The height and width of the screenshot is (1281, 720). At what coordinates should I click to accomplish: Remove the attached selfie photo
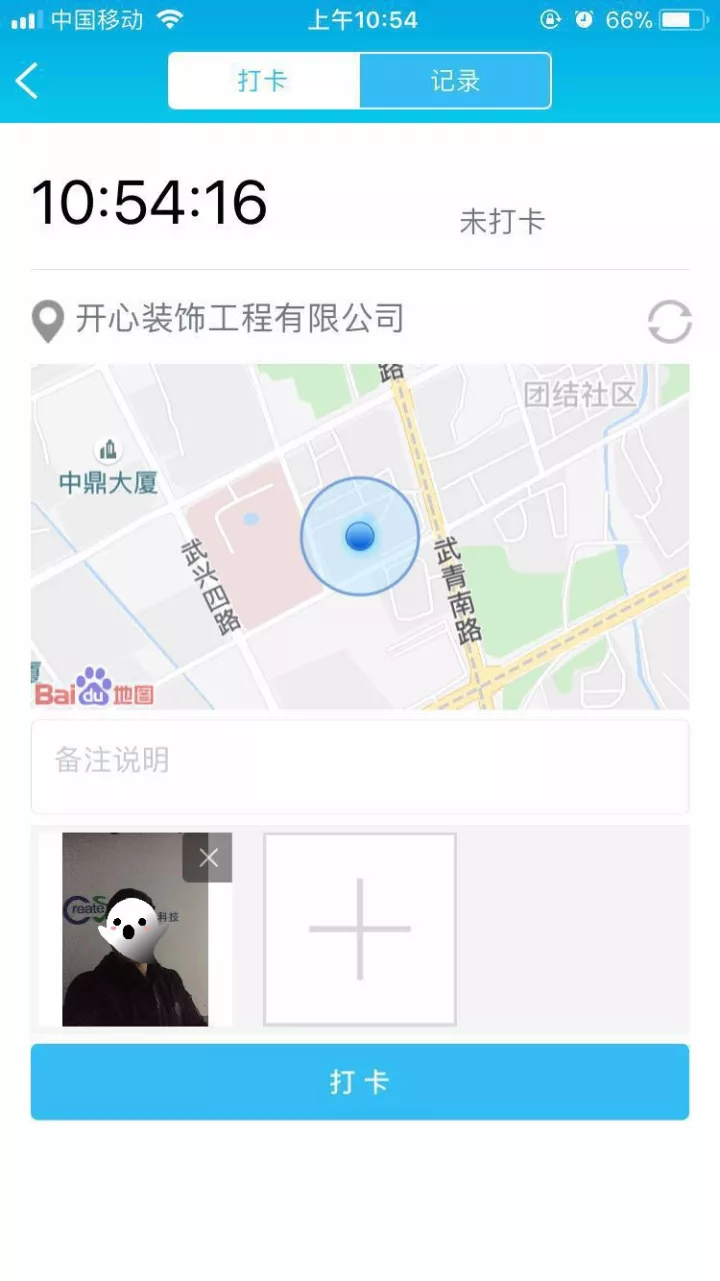coord(208,858)
